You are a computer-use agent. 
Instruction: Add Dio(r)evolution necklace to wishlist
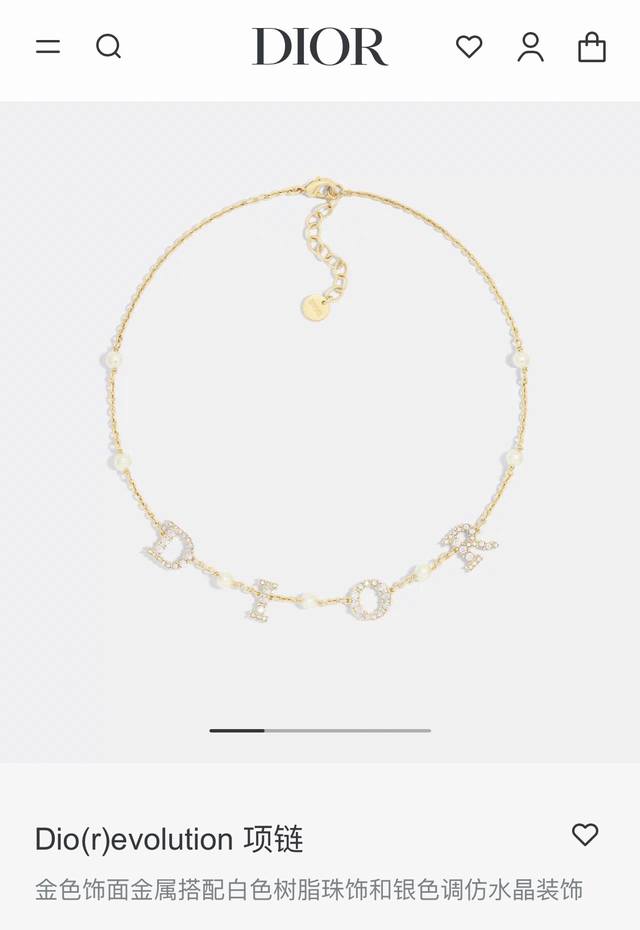(x=585, y=834)
